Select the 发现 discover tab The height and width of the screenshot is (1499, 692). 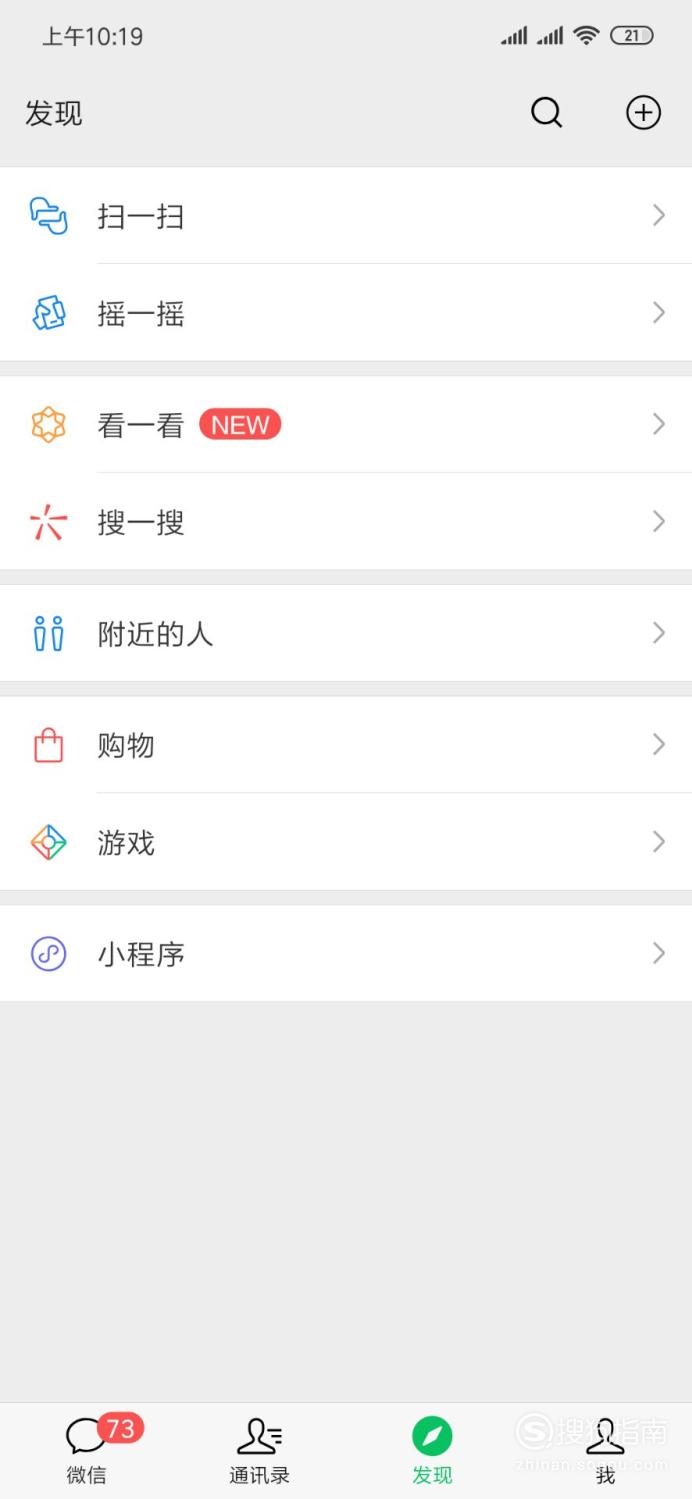pos(432,1450)
